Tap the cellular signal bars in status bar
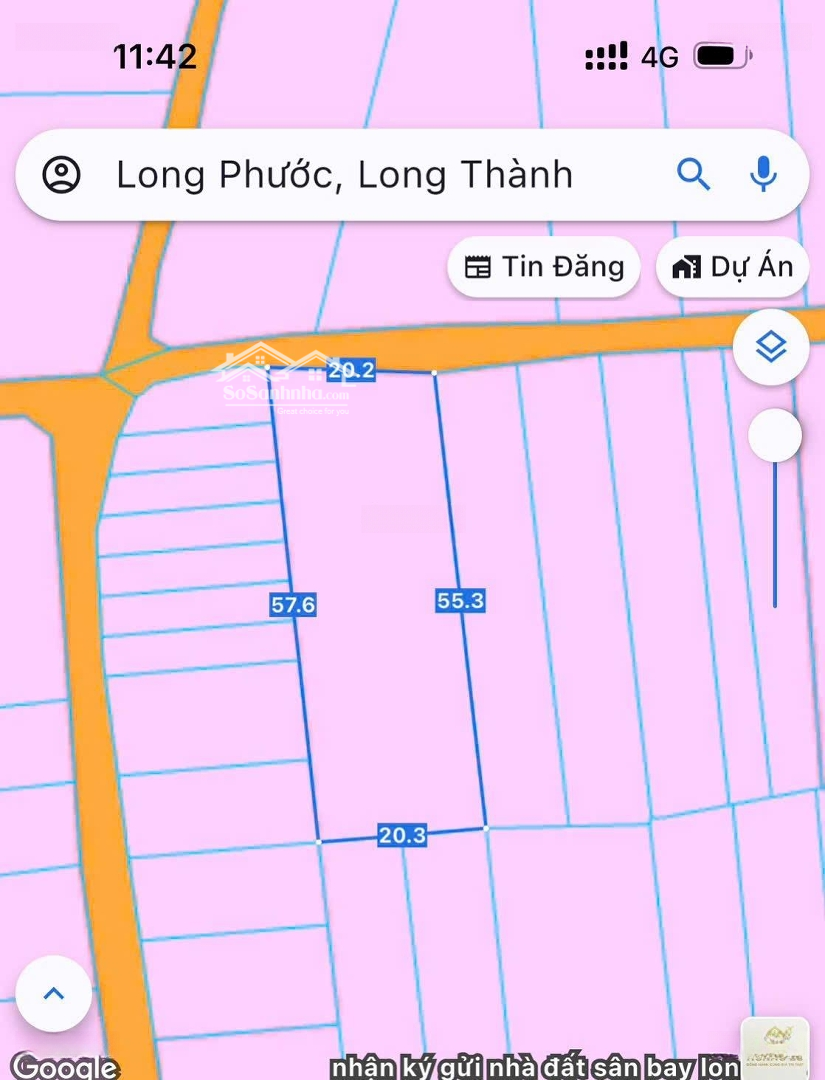This screenshot has height=1080, width=825. 604,56
